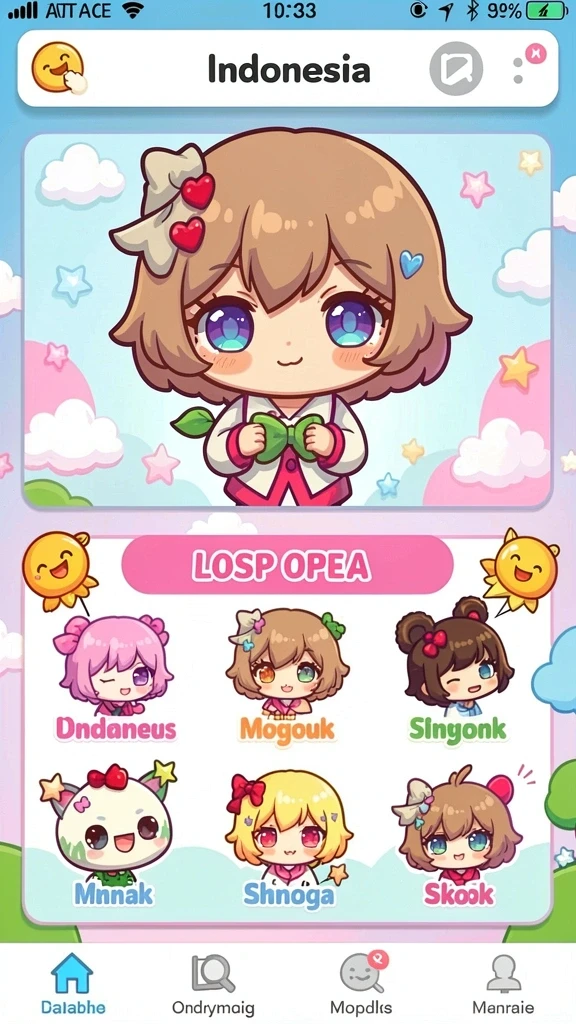This screenshot has height=1024, width=576.
Task: Tap the smiley emoji icon in the header
Action: coord(59,68)
